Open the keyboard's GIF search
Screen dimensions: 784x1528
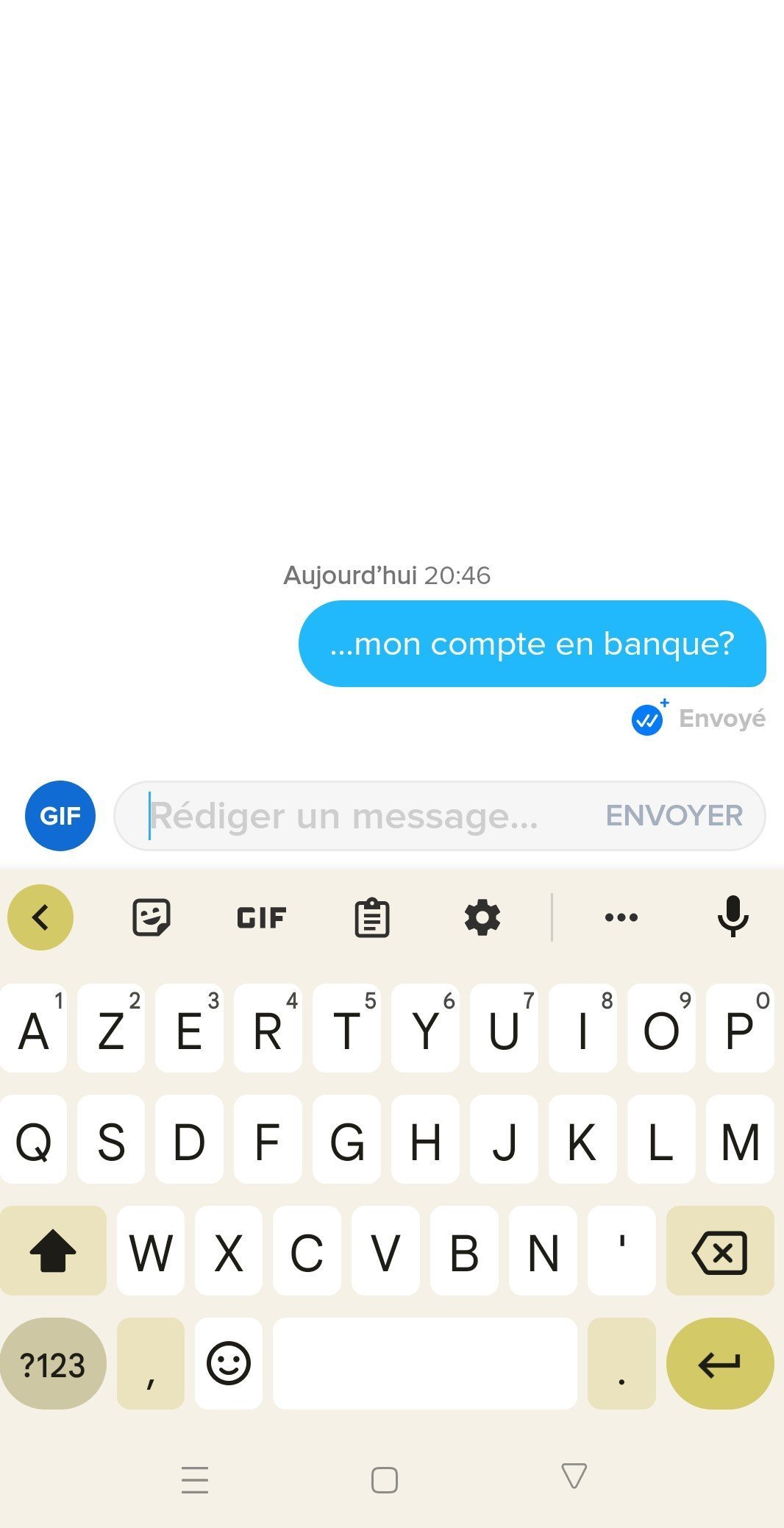tap(262, 917)
